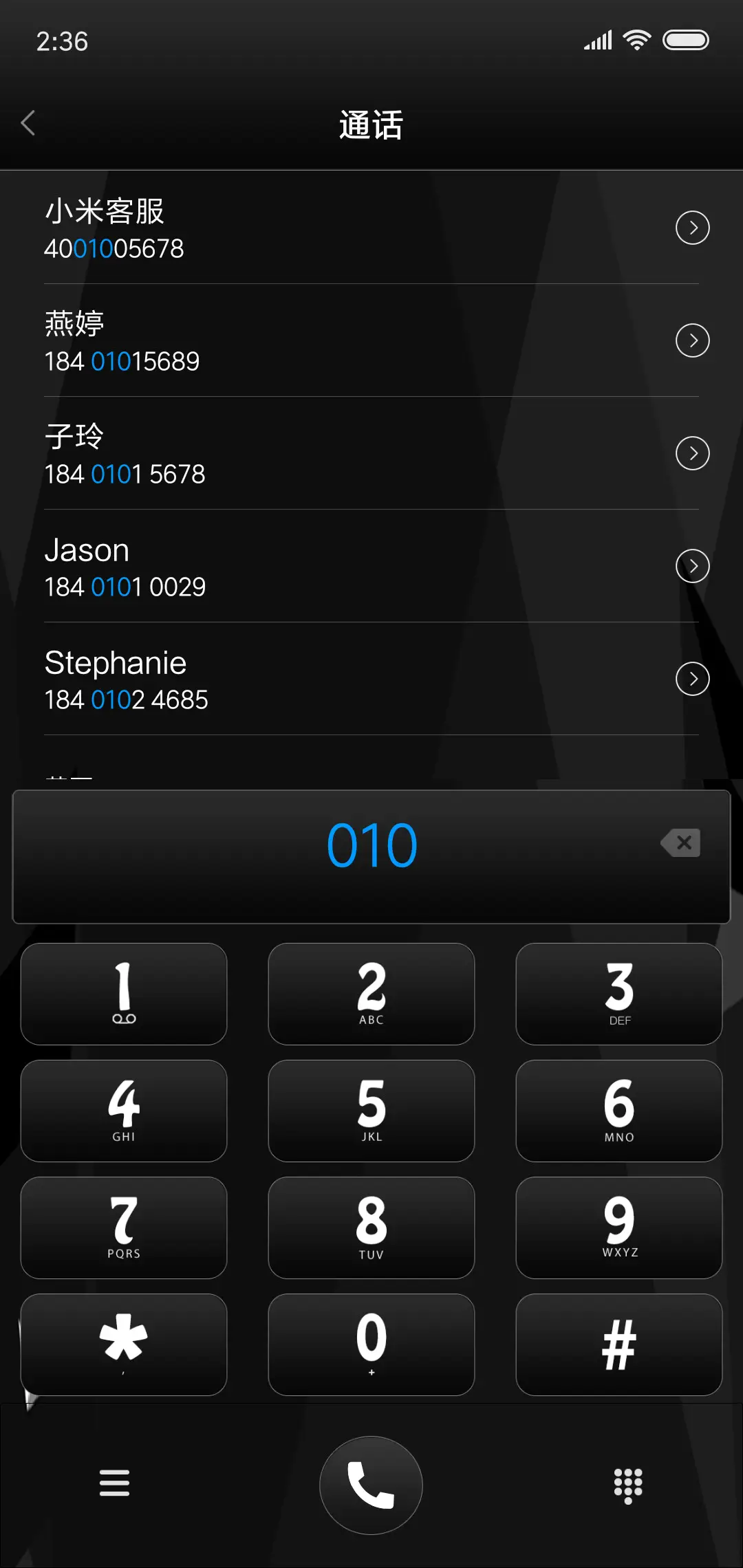View details arrow for Jason
The image size is (743, 1568).
692,566
